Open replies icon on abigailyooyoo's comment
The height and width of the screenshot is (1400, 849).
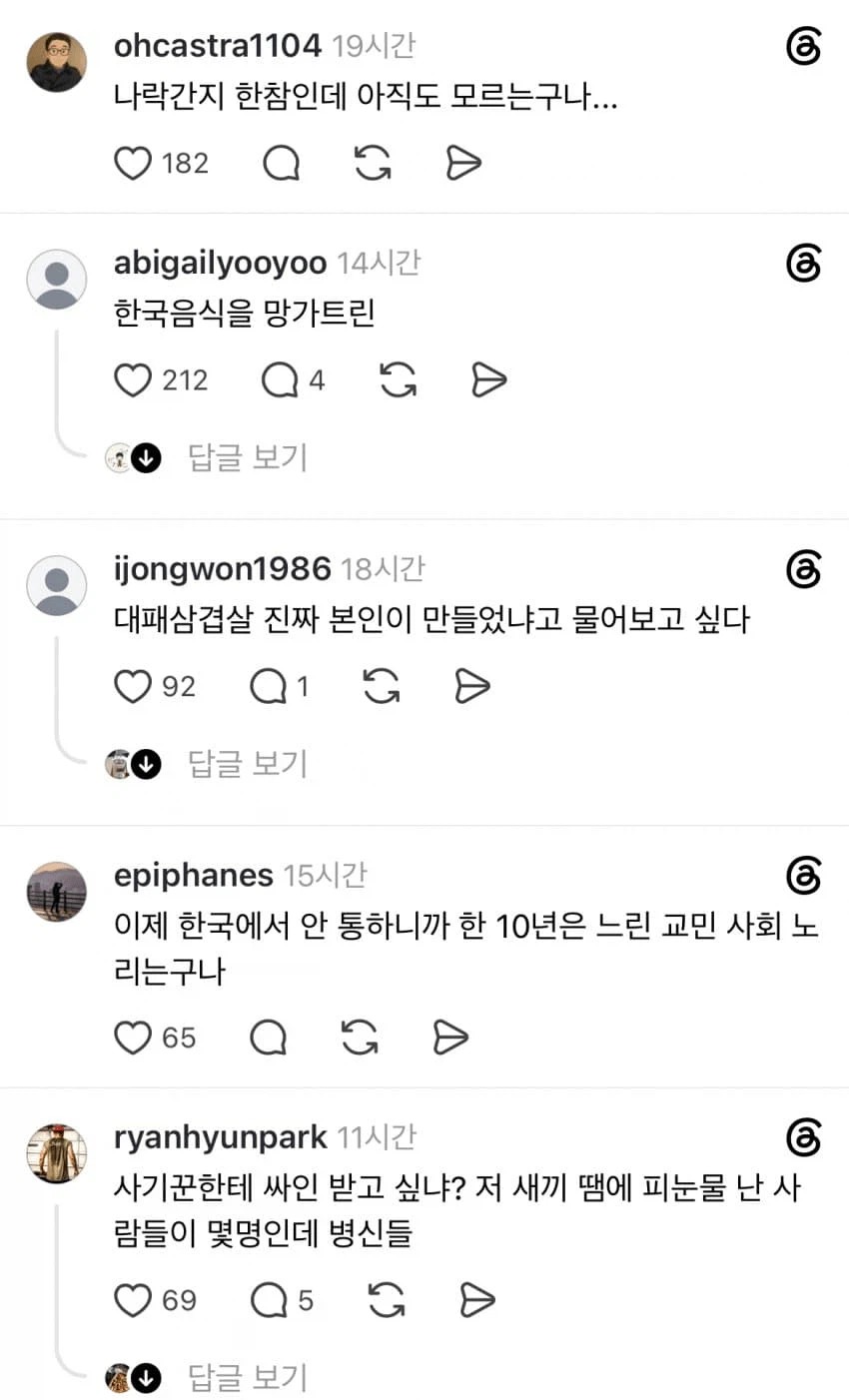[280, 379]
